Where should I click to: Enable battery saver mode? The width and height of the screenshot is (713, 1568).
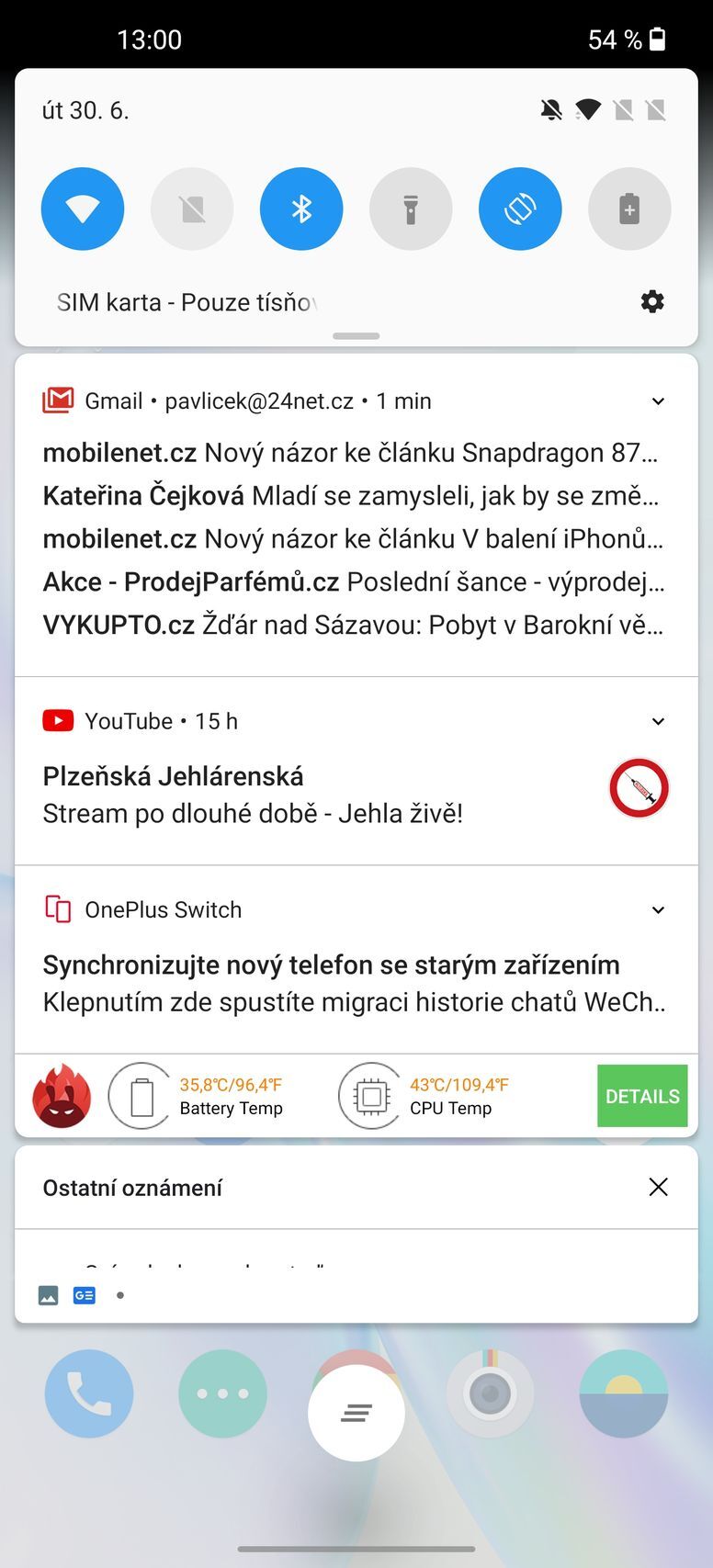click(x=629, y=209)
